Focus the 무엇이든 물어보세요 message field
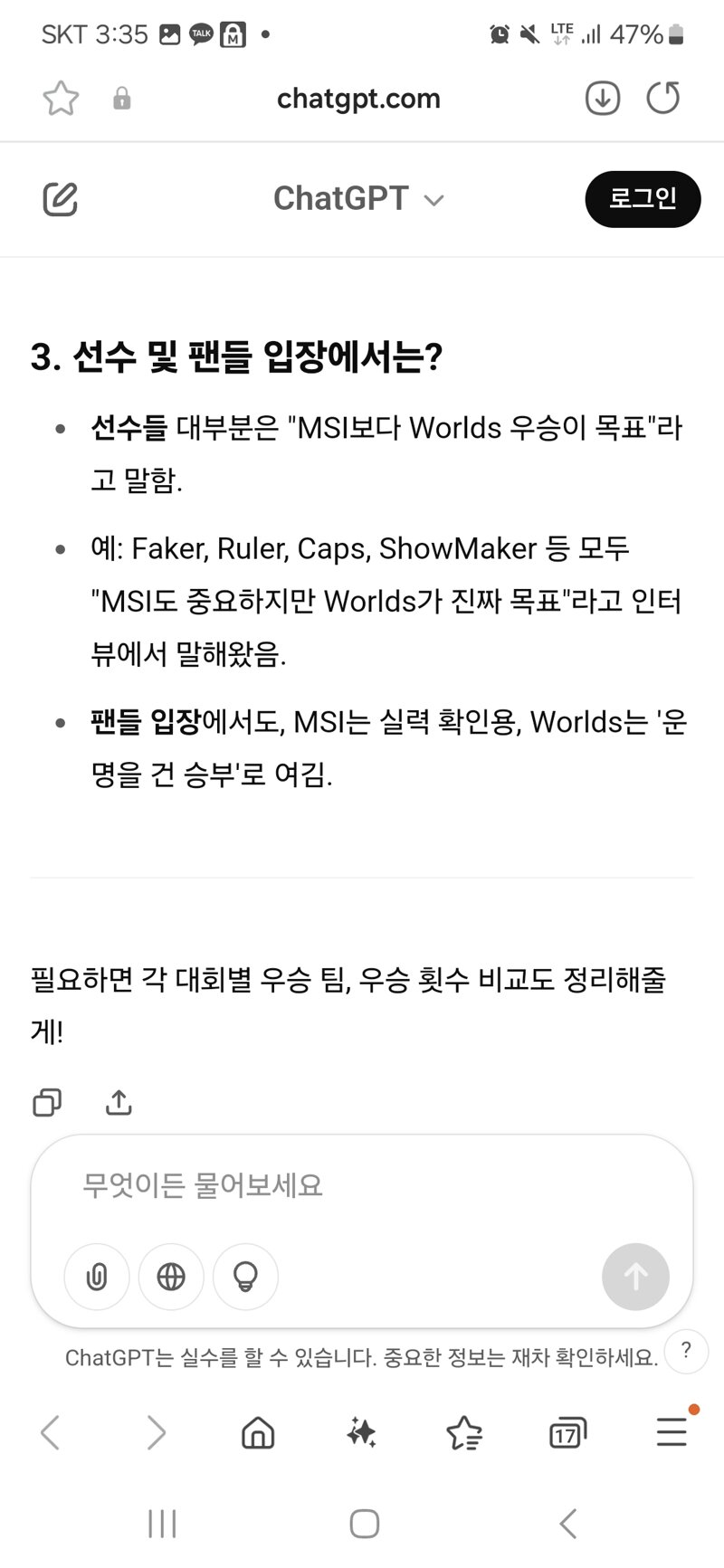724x1568 pixels. (x=362, y=1185)
